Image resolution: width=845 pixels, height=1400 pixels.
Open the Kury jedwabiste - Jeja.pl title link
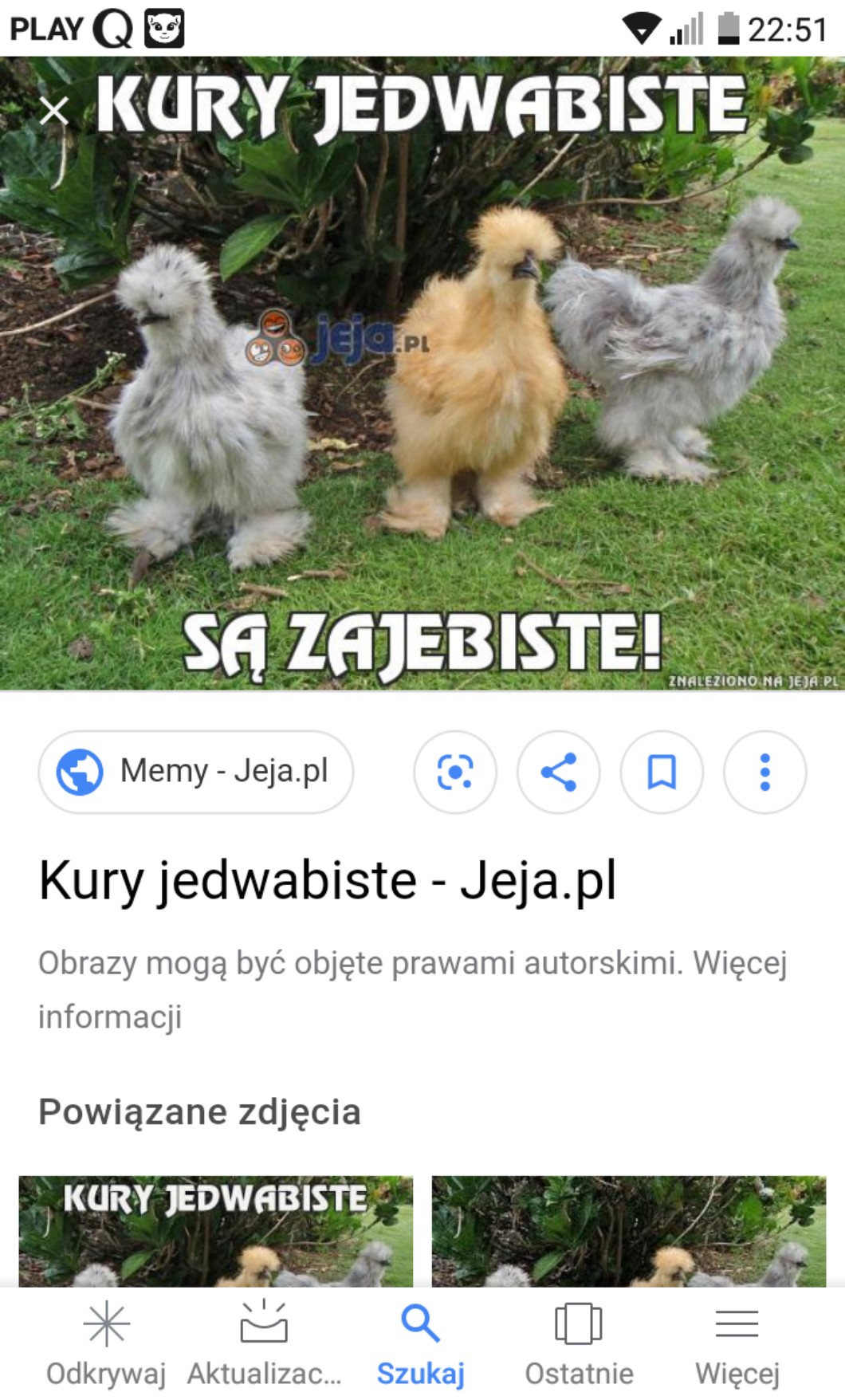coord(328,880)
